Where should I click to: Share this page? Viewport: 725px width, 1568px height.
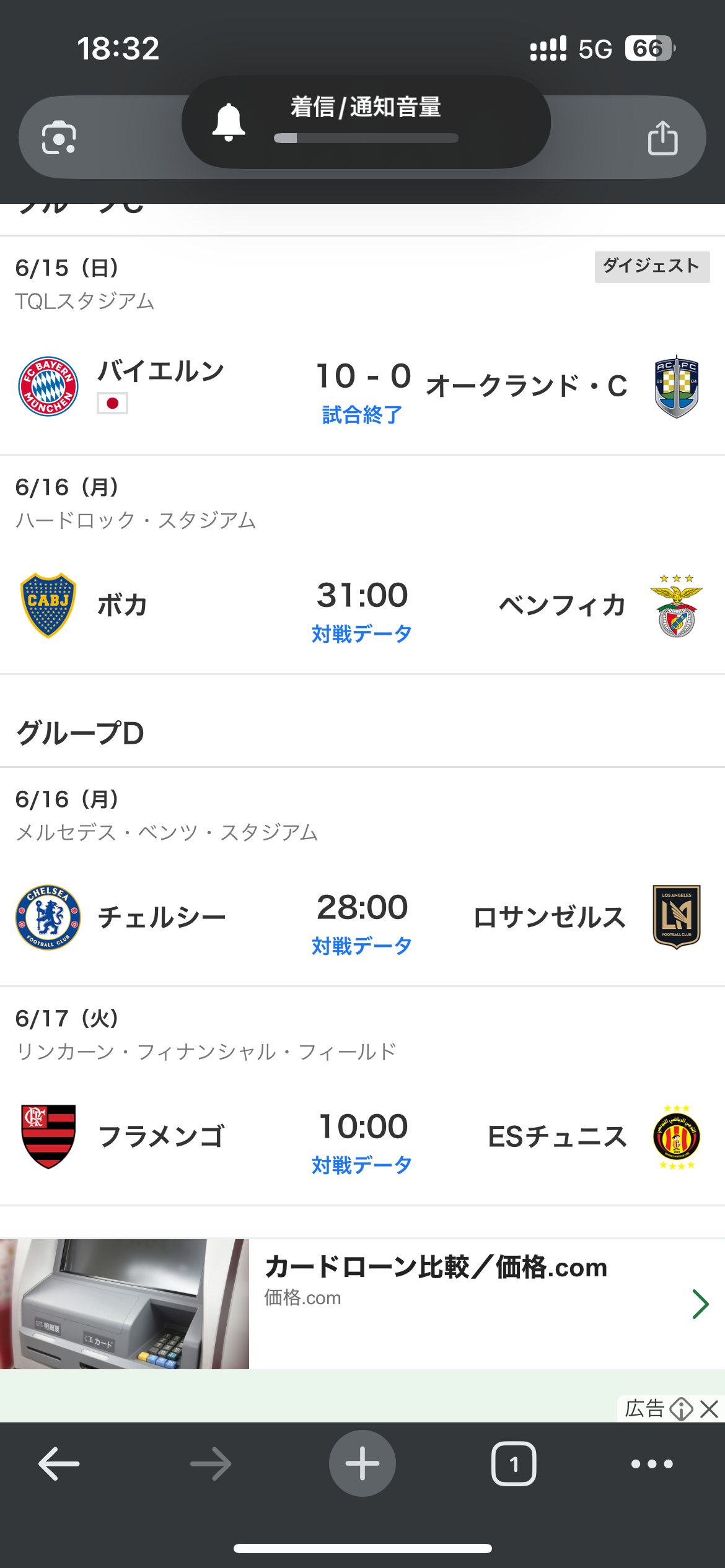pos(662,137)
